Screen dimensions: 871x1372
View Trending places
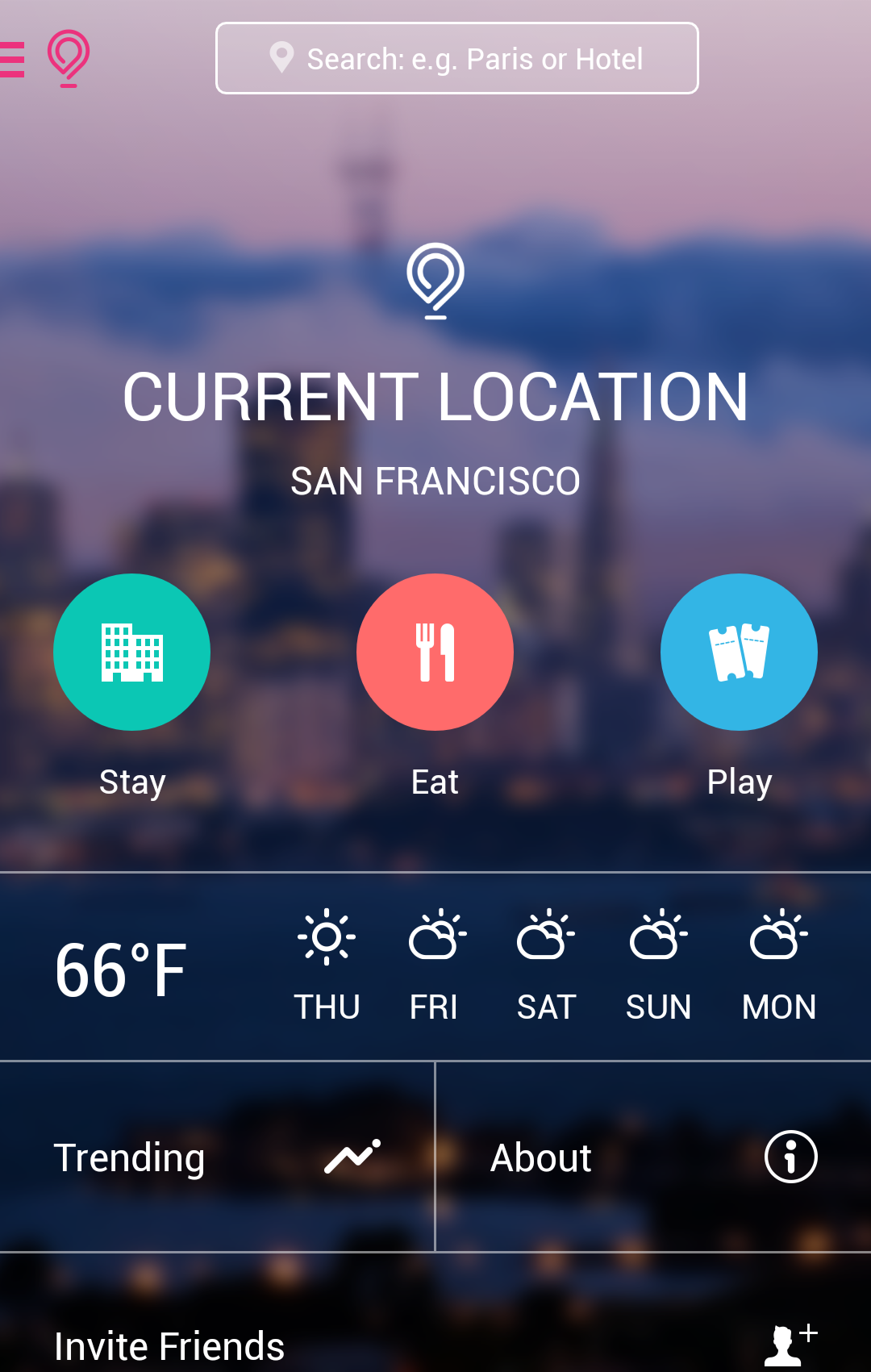(216, 1157)
